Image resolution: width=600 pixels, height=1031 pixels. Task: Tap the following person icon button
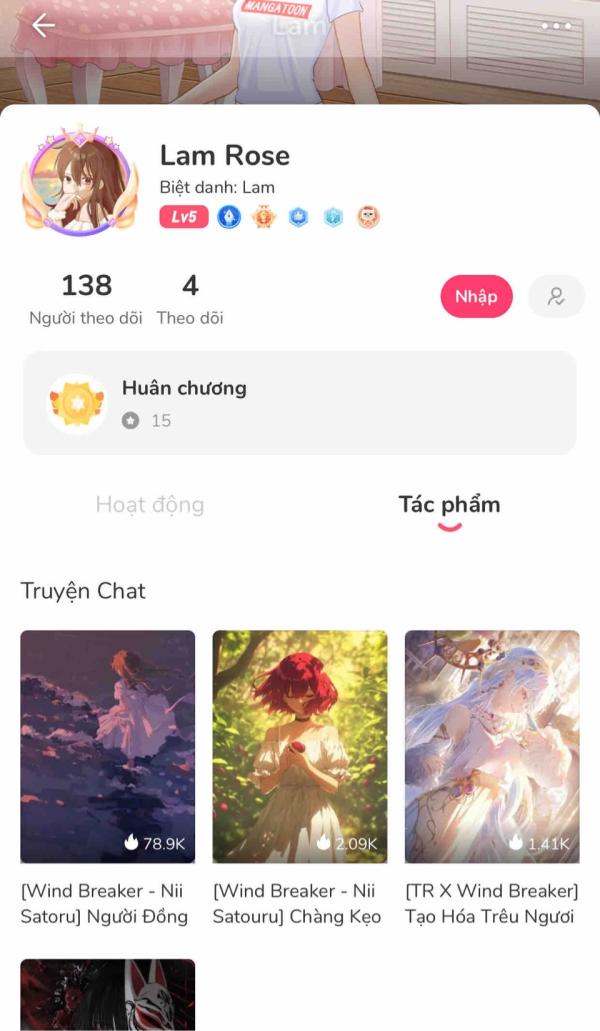pos(556,297)
